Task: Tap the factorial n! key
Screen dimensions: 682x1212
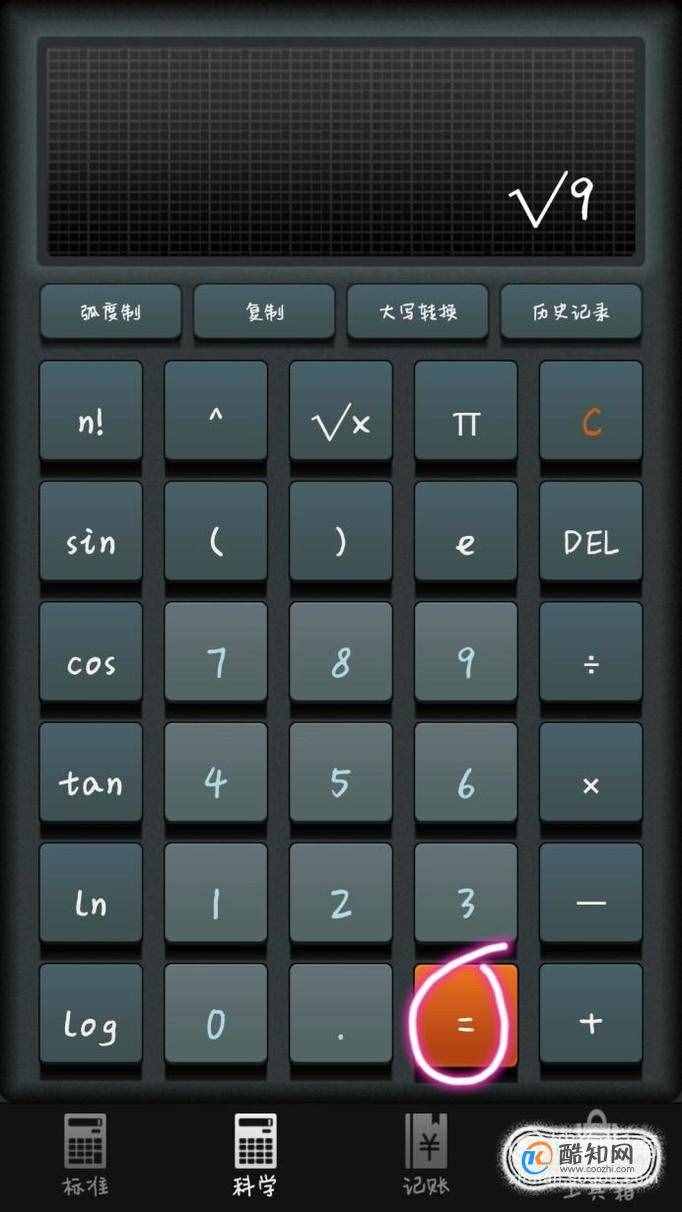Action: [x=91, y=413]
